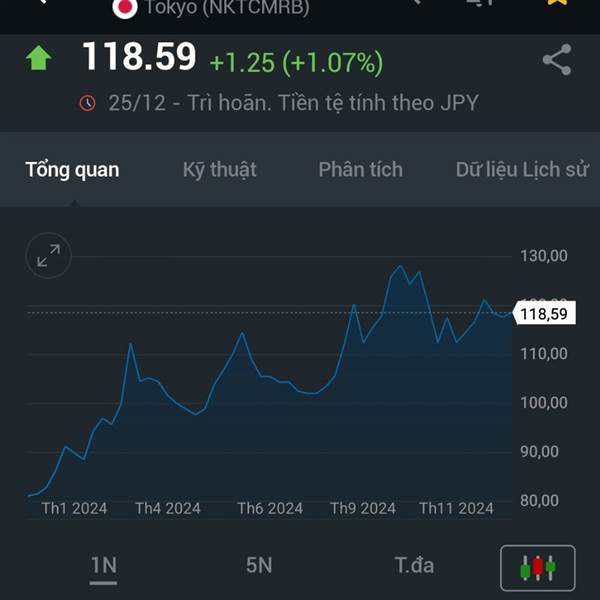This screenshot has height=600, width=600.
Task: Show the 5N chart range
Action: click(258, 565)
